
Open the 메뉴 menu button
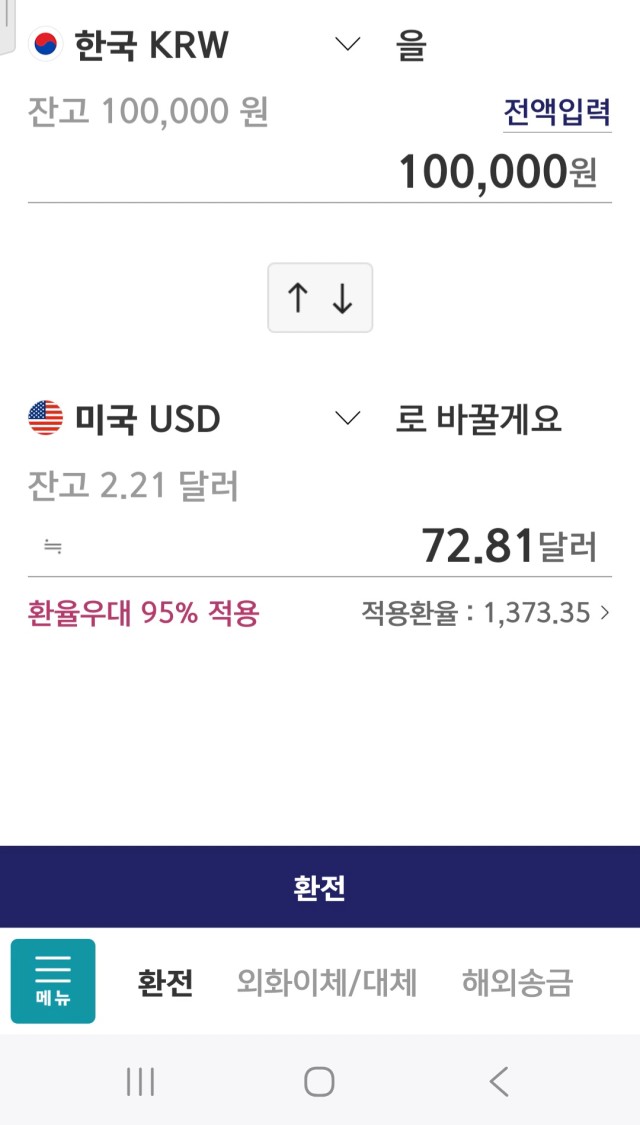[53, 981]
